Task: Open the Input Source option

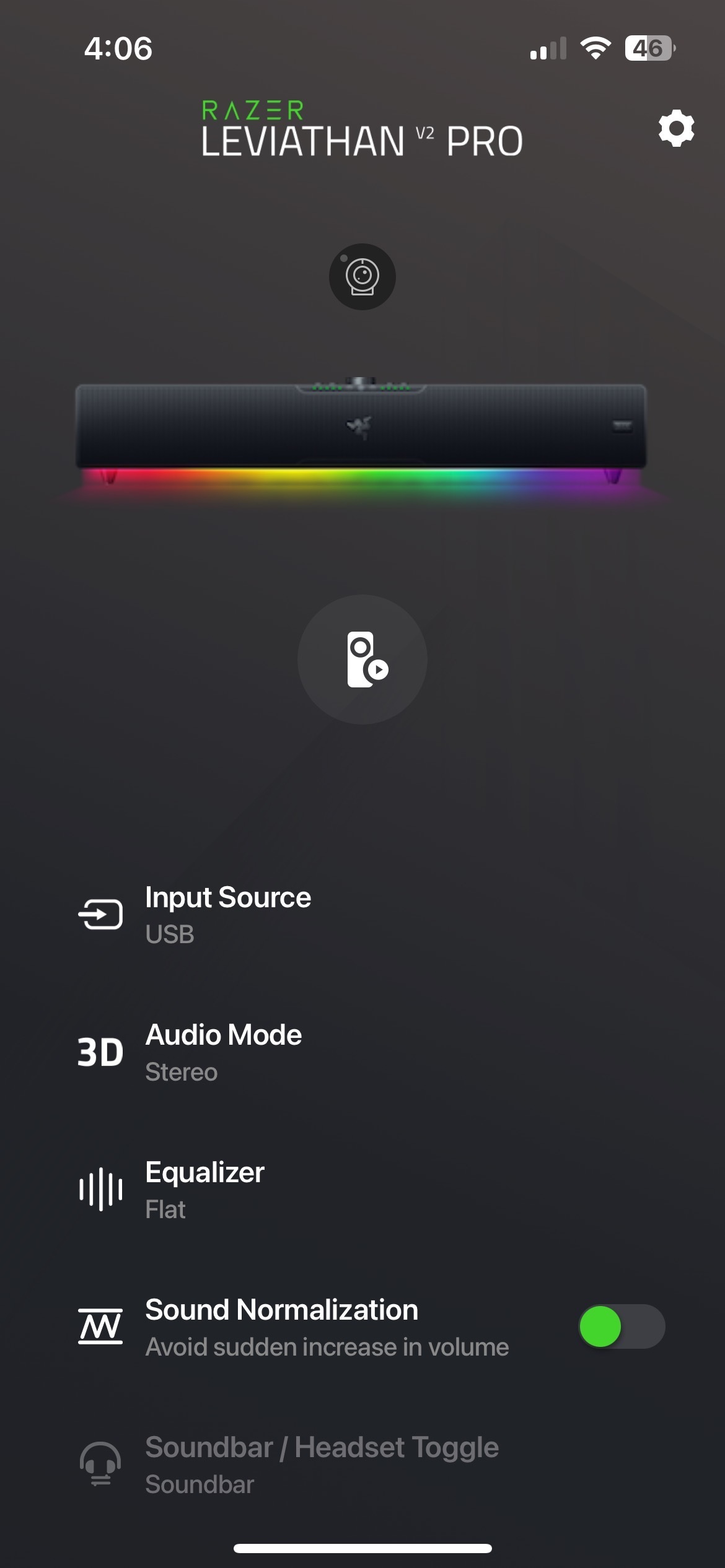Action: (x=228, y=915)
